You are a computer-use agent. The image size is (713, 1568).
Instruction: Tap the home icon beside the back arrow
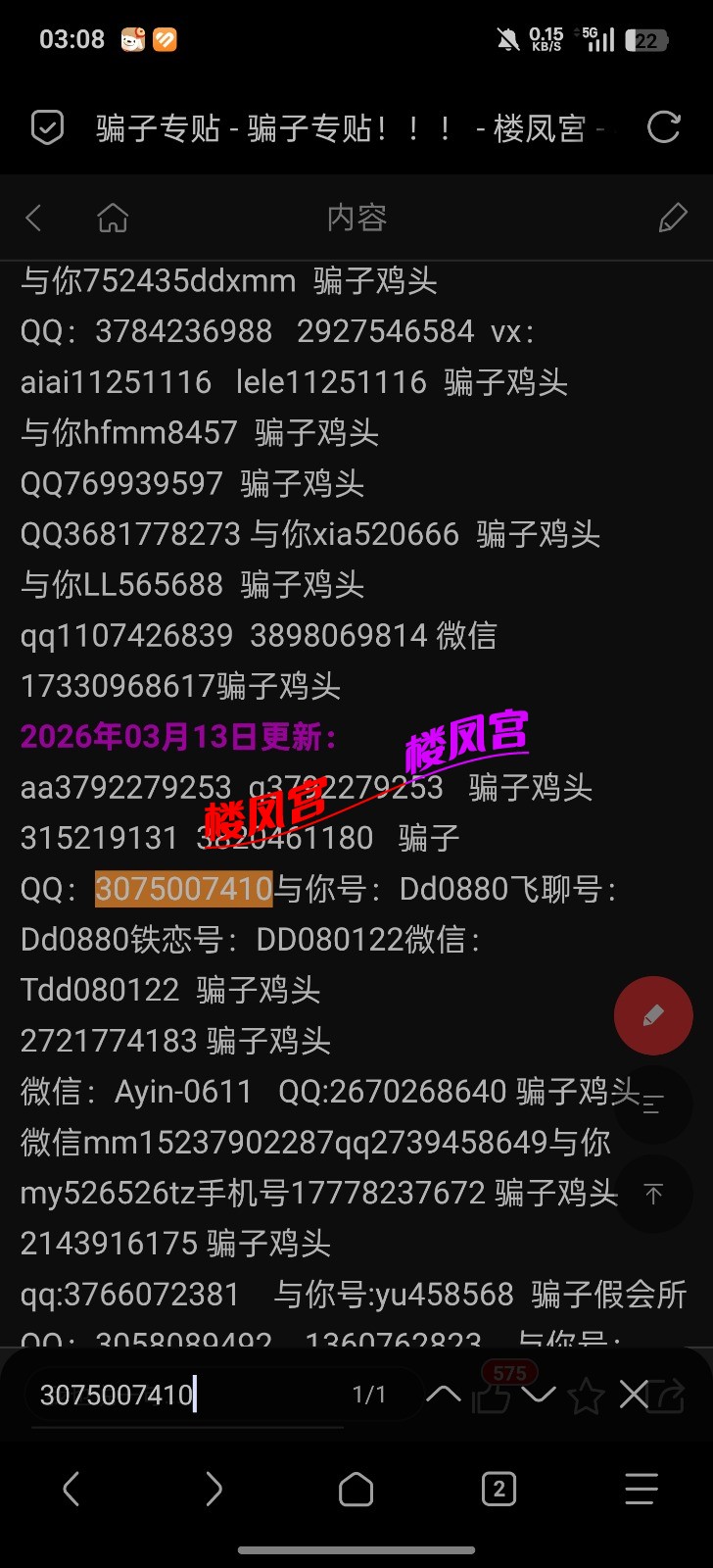[x=112, y=217]
